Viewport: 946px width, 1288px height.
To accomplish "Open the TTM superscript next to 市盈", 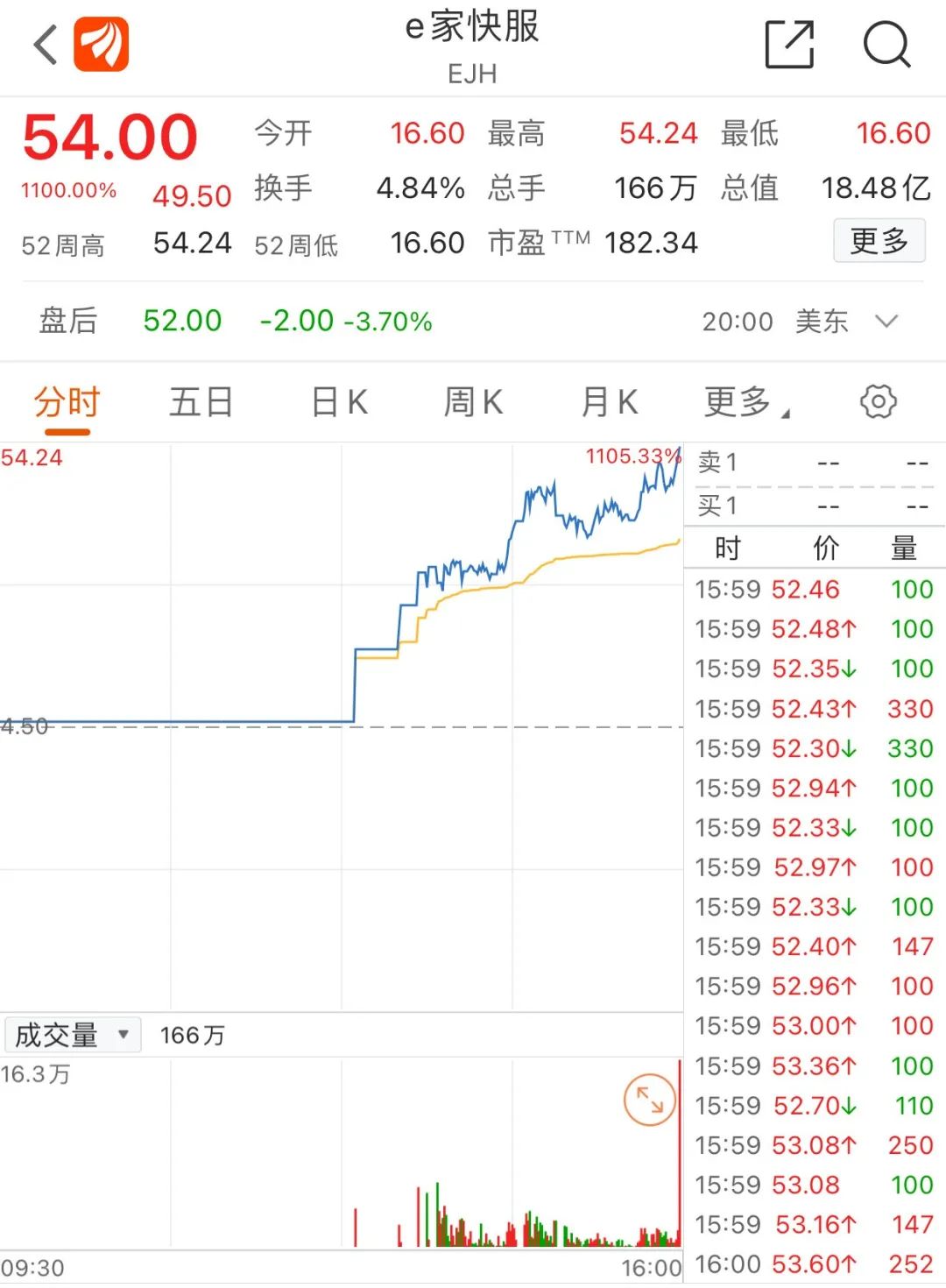I will click(x=568, y=233).
